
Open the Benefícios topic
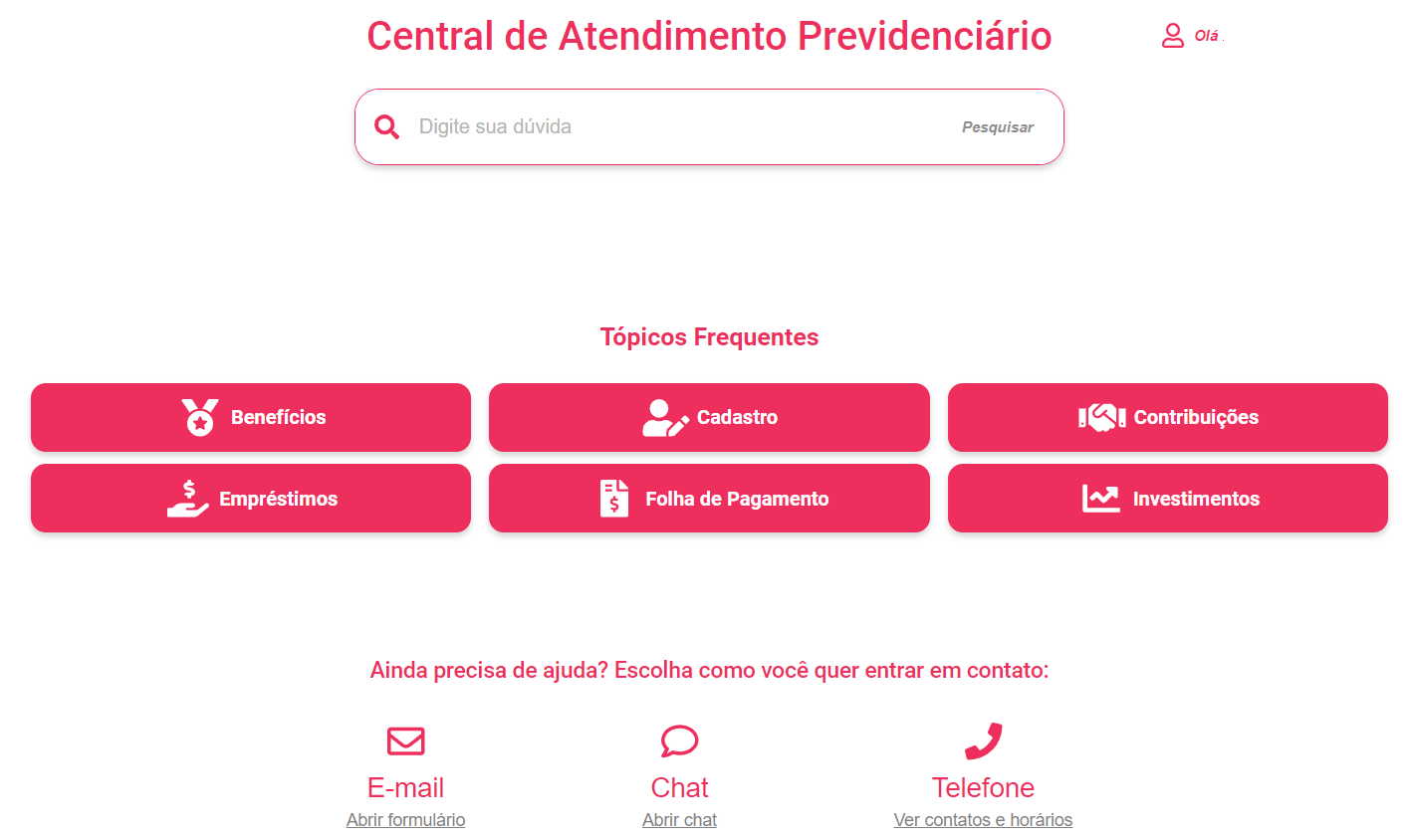(251, 417)
